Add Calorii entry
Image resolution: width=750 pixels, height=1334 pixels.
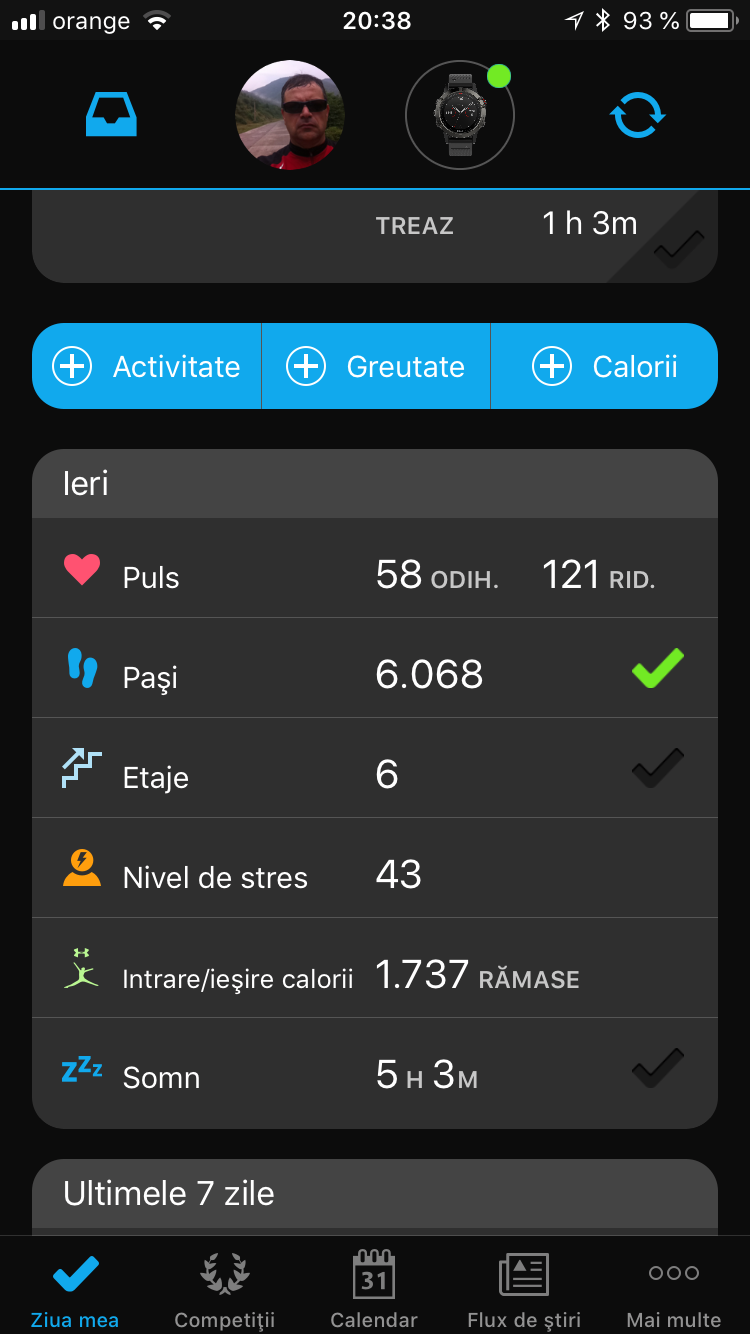pyautogui.click(x=604, y=367)
